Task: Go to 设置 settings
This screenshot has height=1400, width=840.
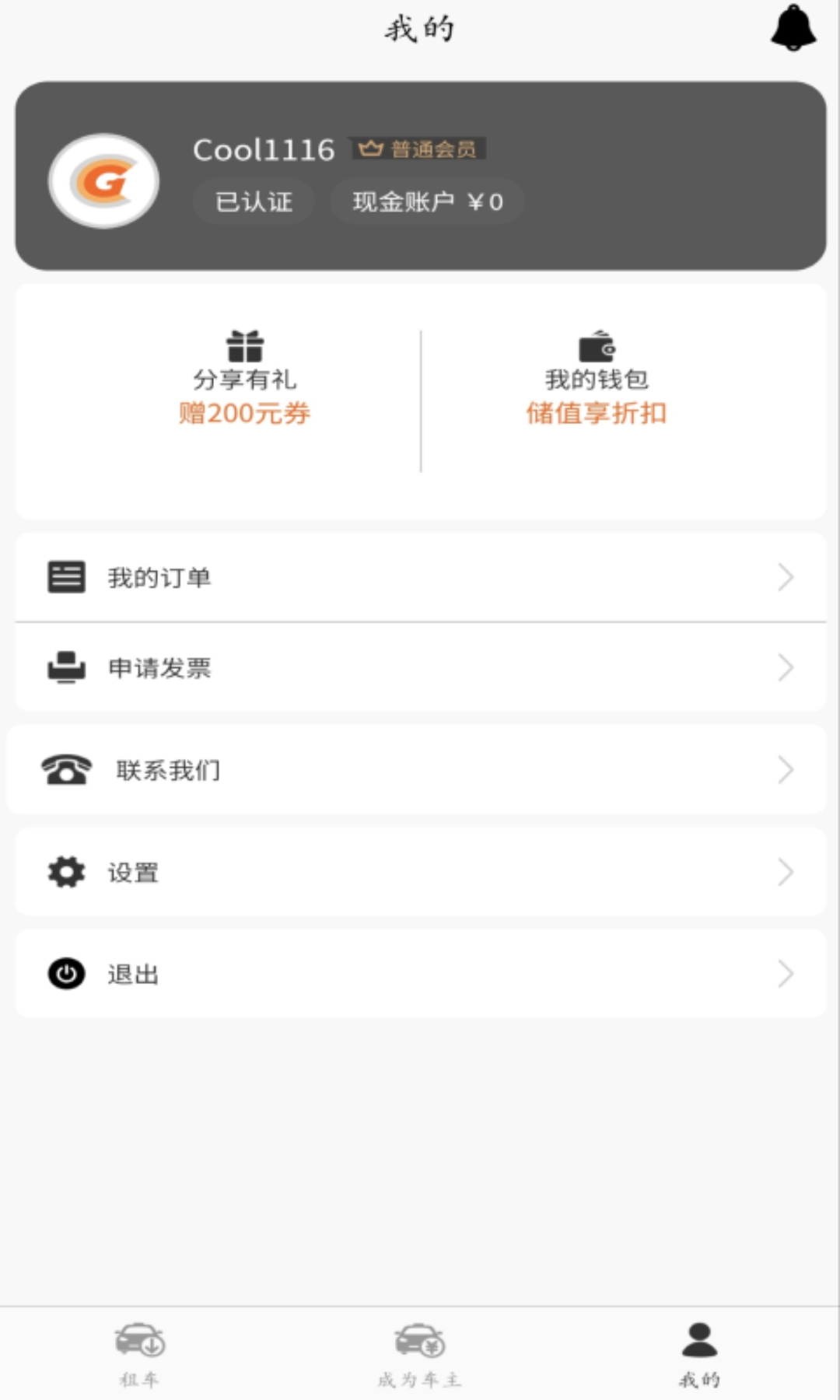Action: coord(420,872)
